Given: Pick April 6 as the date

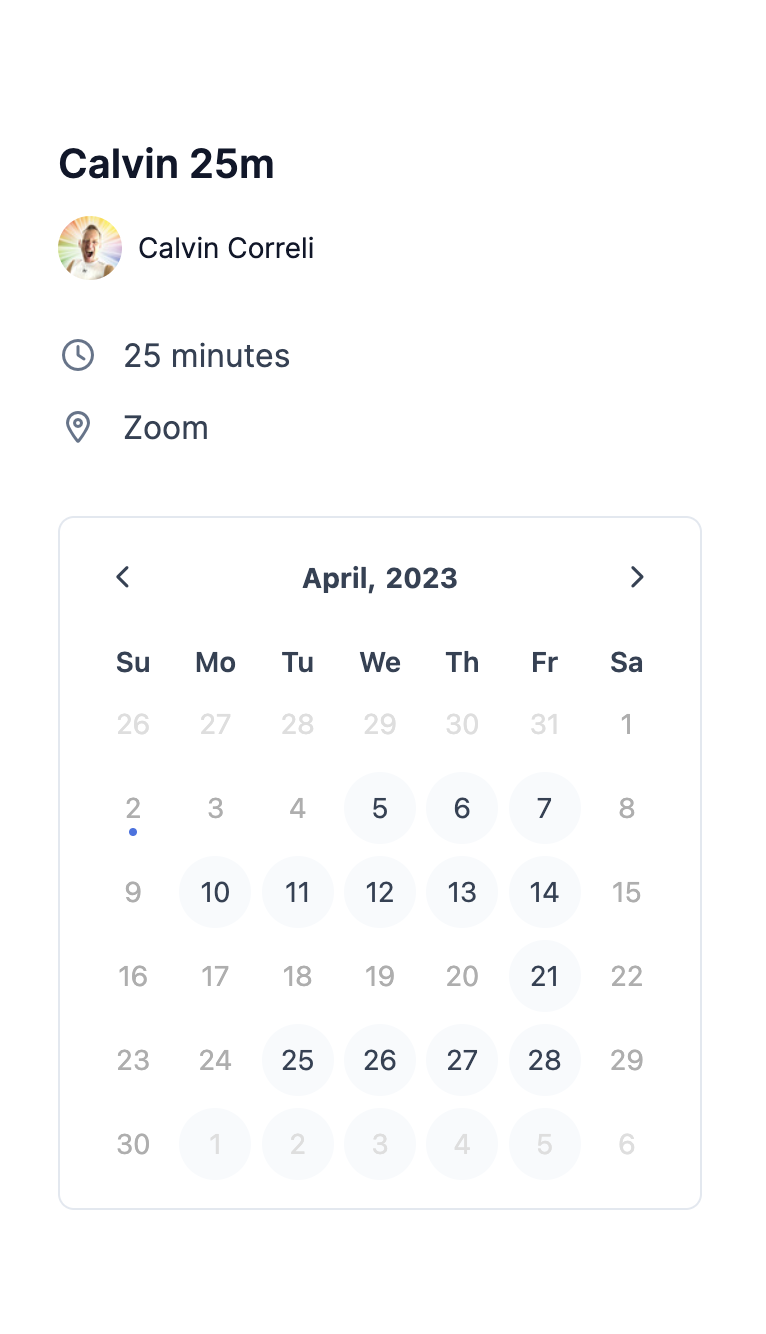Looking at the screenshot, I should click(462, 808).
